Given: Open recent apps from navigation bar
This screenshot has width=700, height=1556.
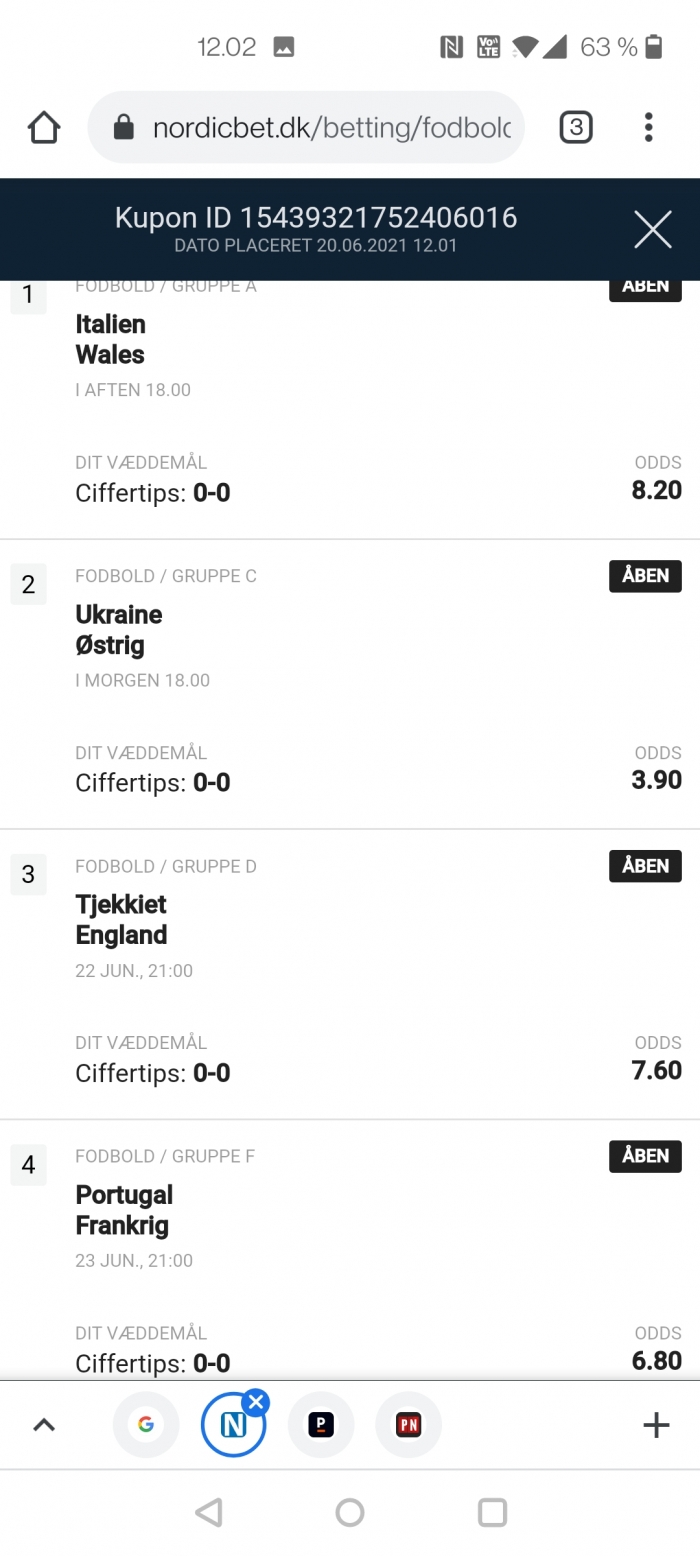Looking at the screenshot, I should pos(492,1513).
